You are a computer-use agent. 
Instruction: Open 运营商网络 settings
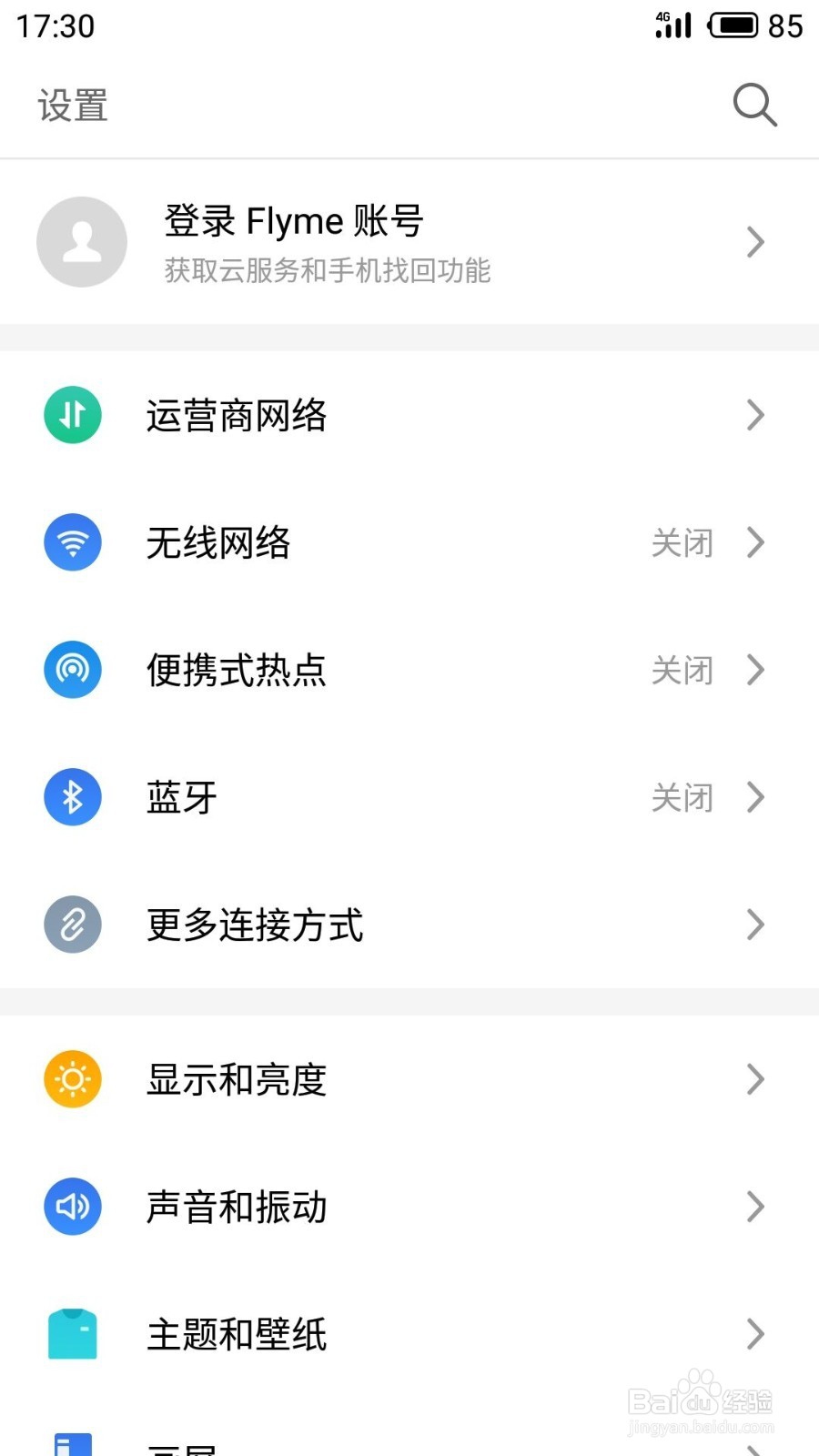coord(409,415)
